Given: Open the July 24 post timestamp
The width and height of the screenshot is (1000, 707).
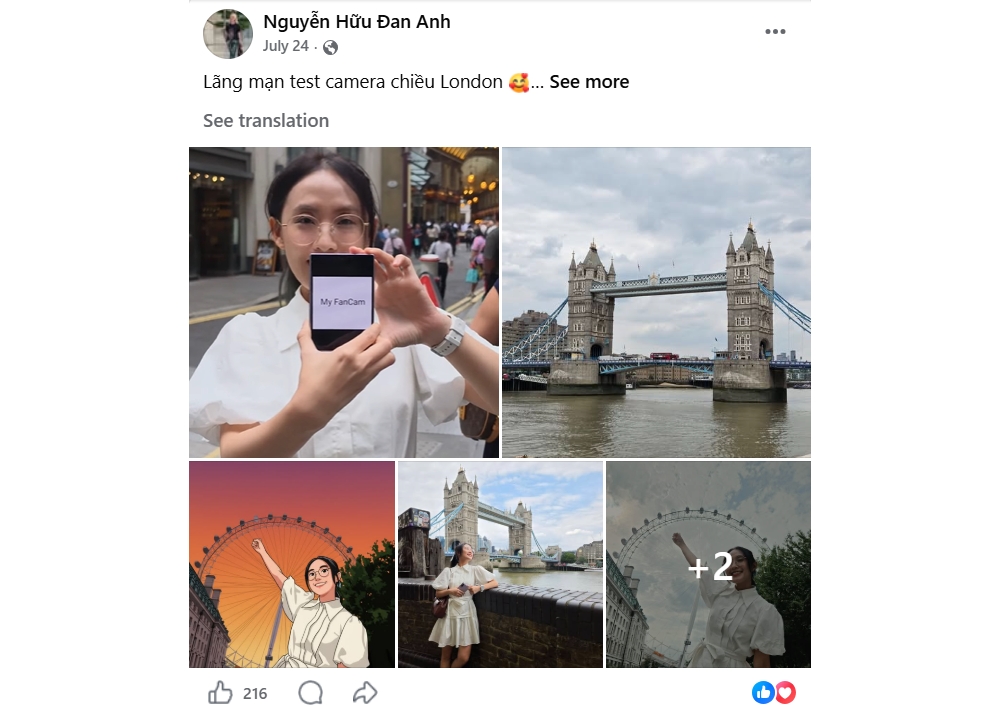Looking at the screenshot, I should coord(285,47).
